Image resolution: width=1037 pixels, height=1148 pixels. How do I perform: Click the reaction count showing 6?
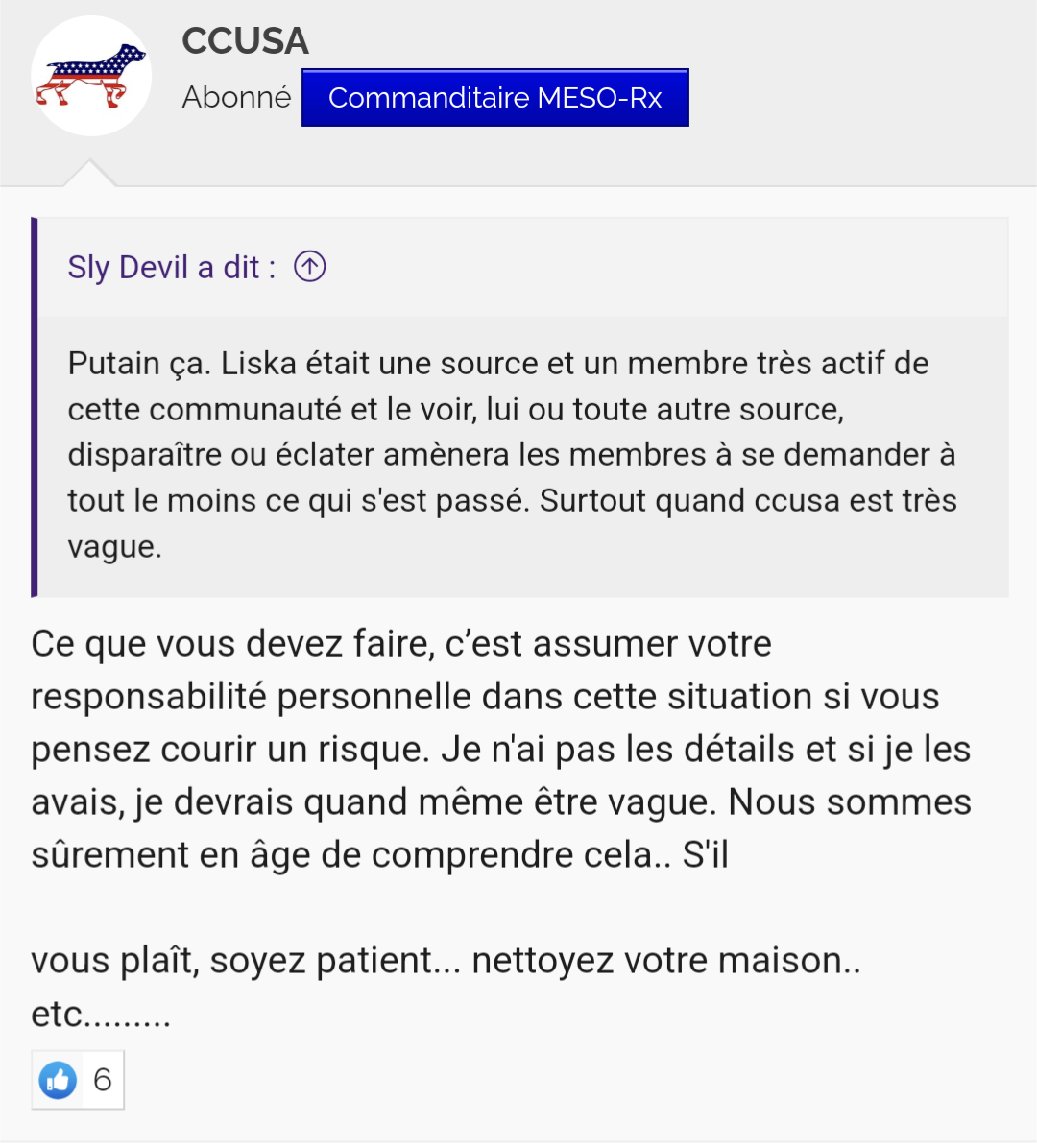(100, 1079)
